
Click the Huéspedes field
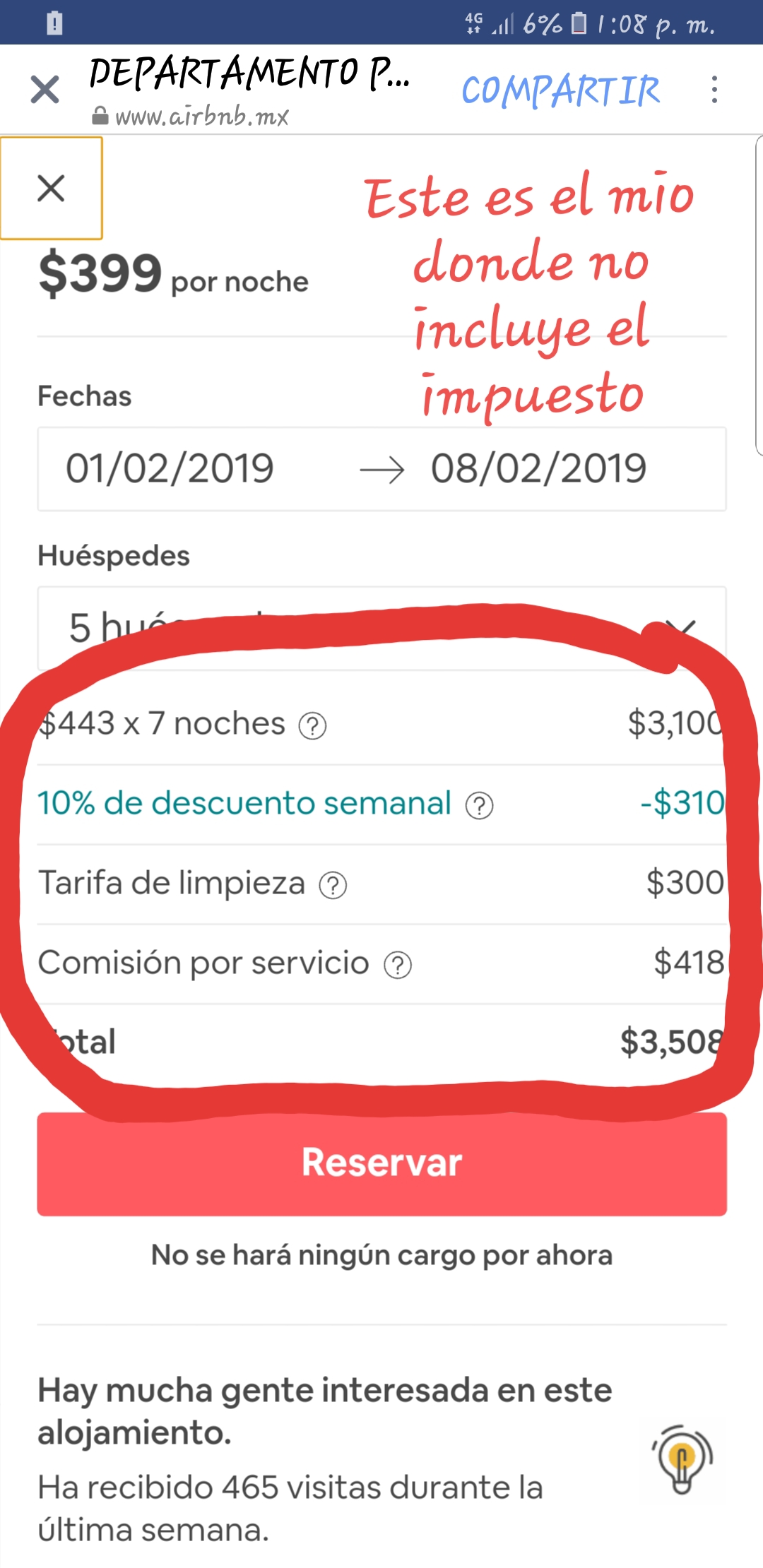point(114,555)
